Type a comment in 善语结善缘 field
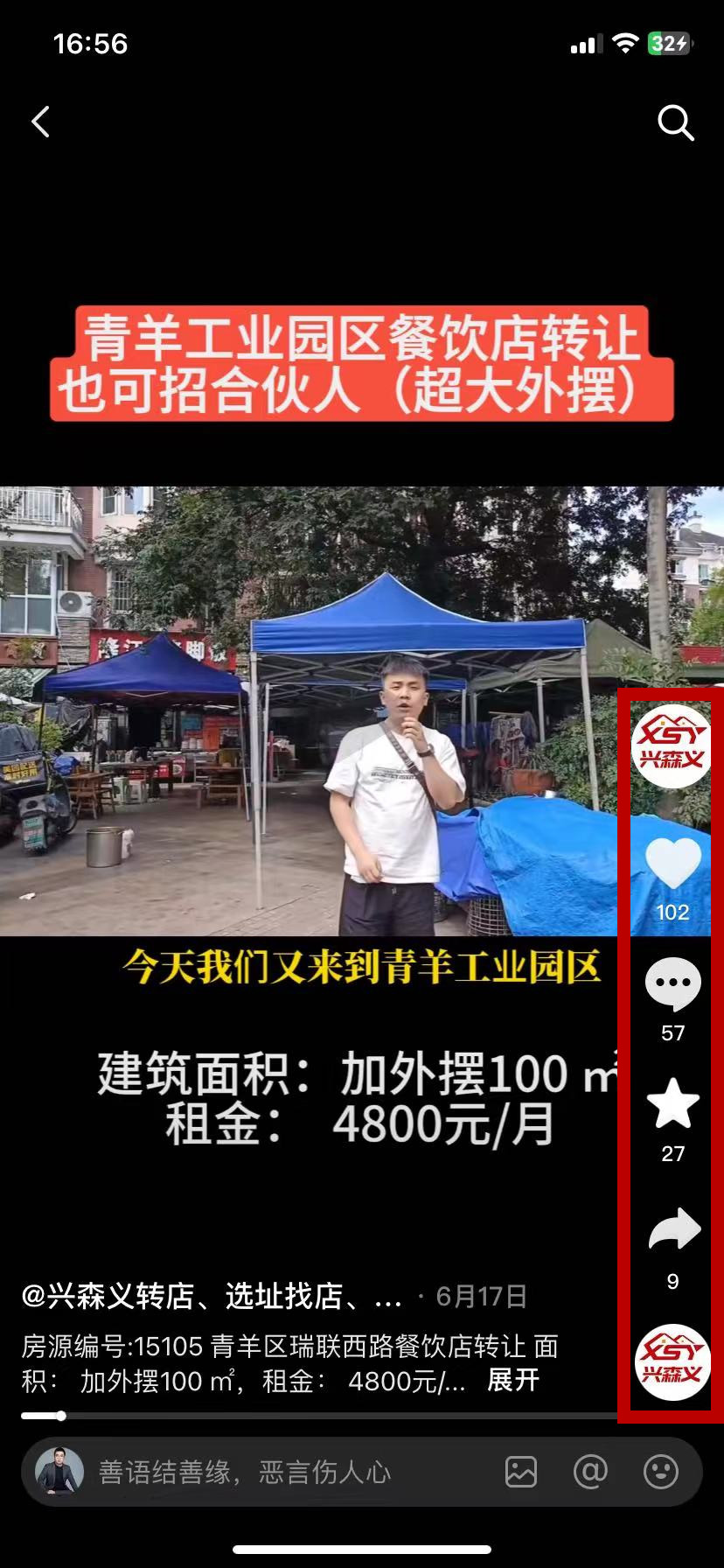The width and height of the screenshot is (724, 1568). [x=262, y=1472]
